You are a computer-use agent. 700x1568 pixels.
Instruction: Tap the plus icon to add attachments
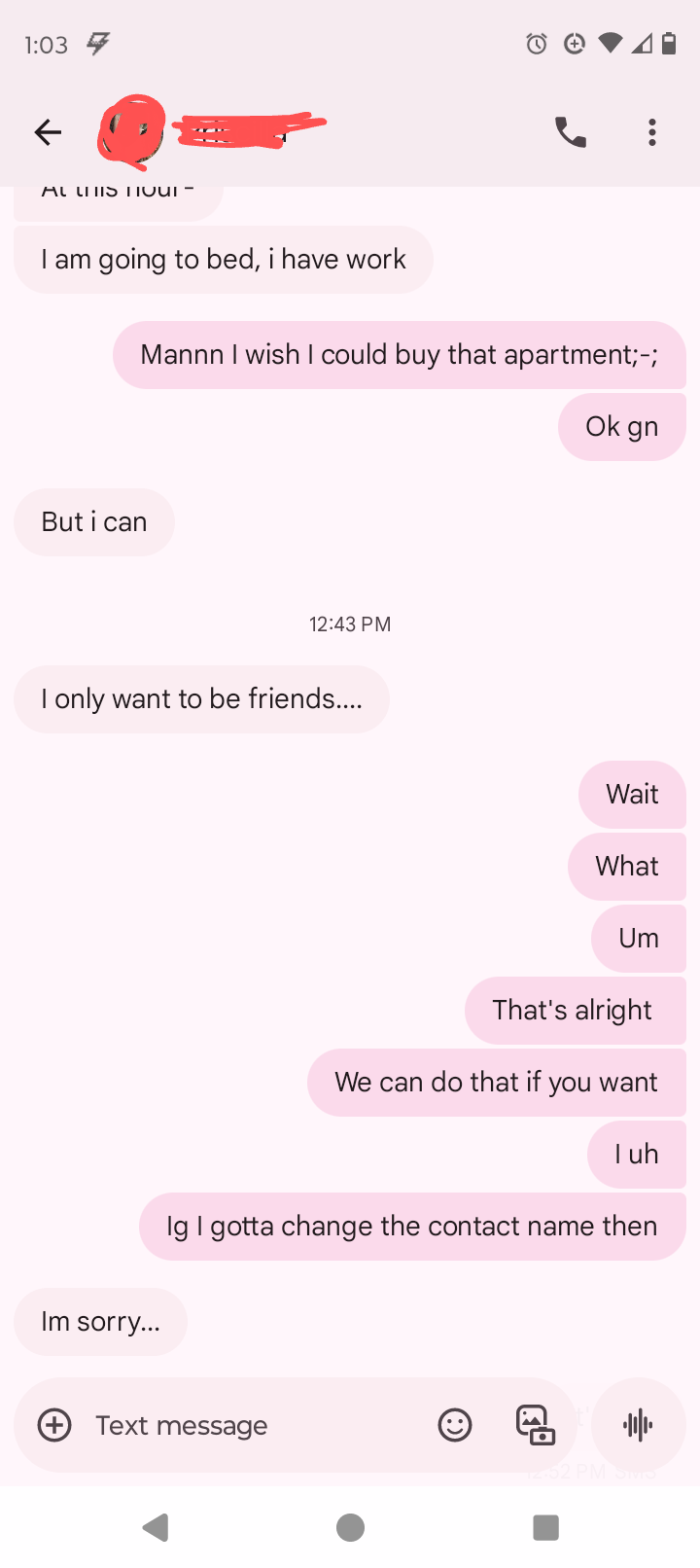(x=54, y=1425)
